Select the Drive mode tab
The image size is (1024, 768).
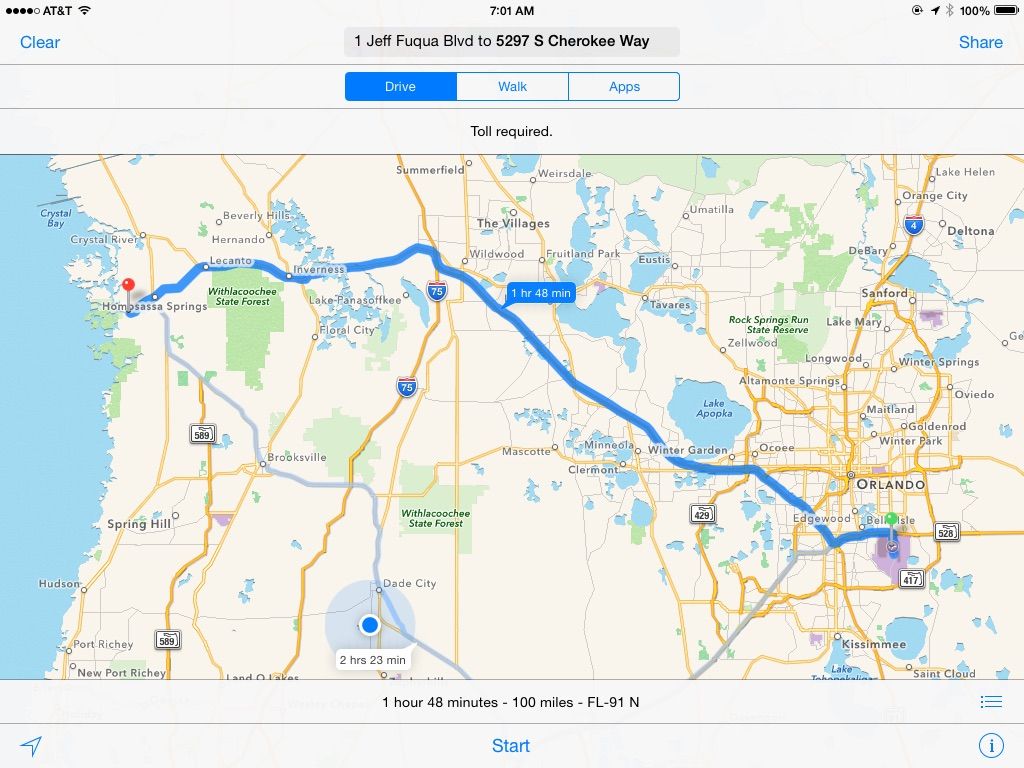pos(400,86)
